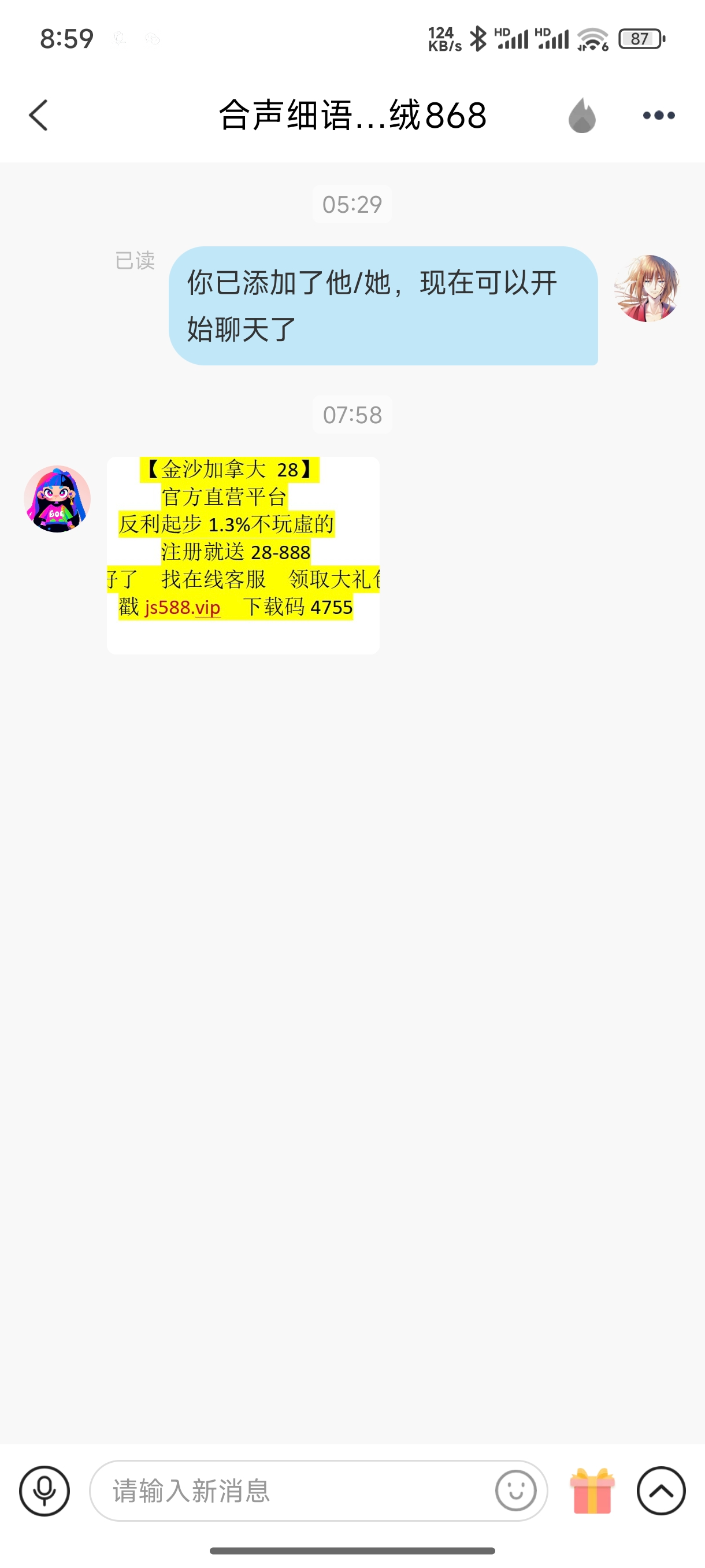View my own avatar profile

647,288
